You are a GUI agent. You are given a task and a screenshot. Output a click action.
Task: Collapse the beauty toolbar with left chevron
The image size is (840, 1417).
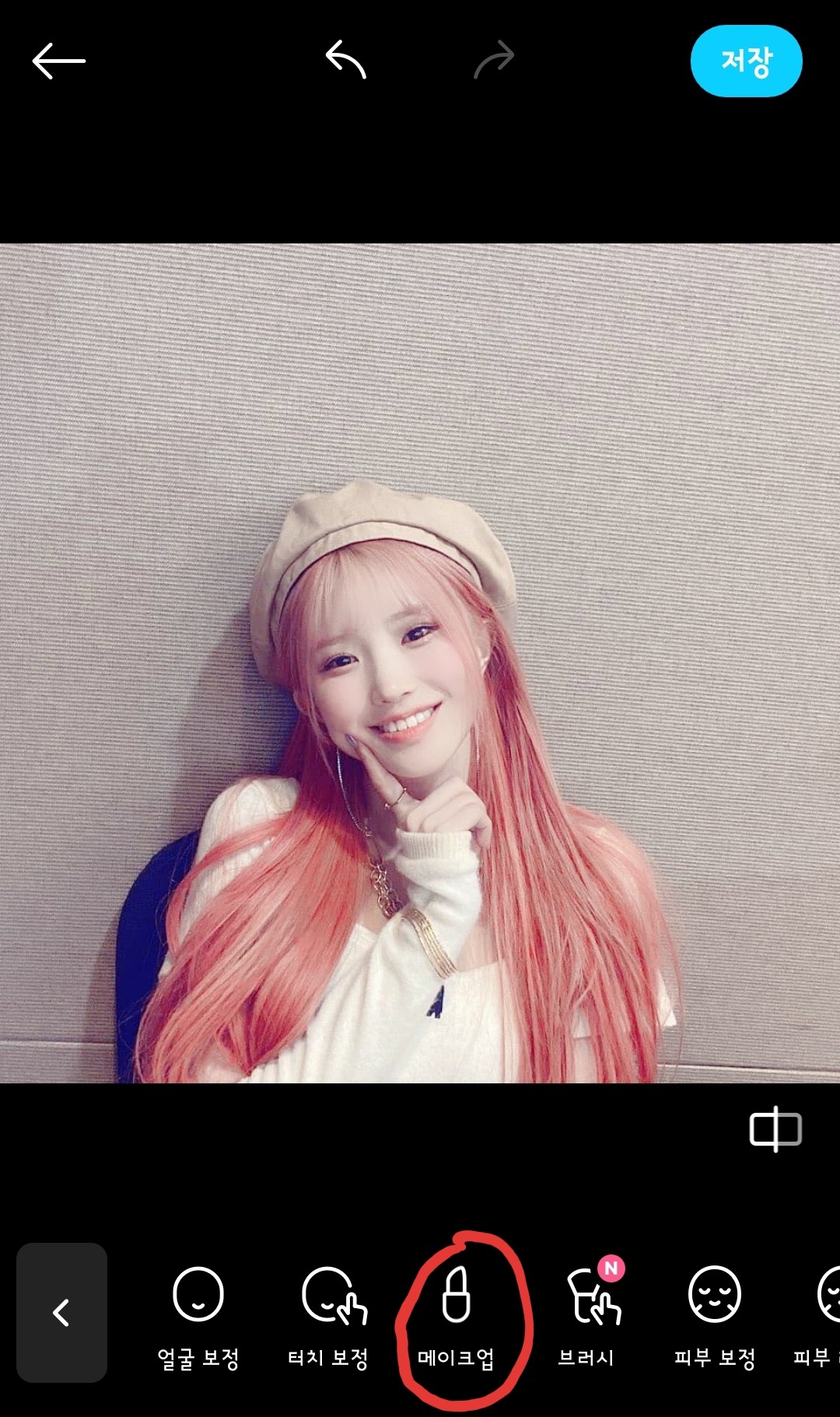[61, 1313]
